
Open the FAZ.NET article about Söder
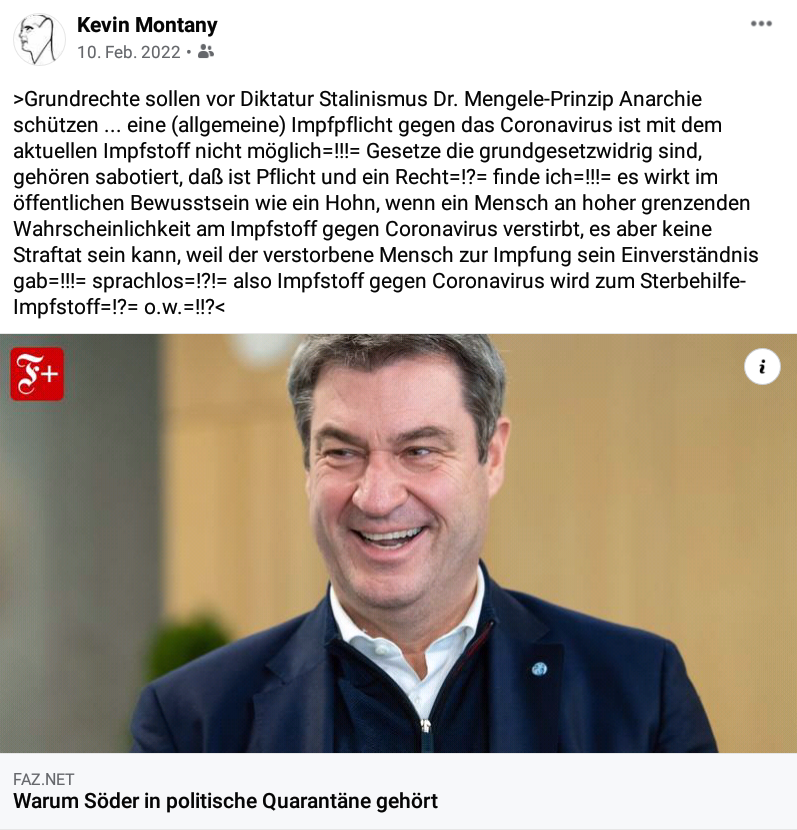pyautogui.click(x=225, y=801)
